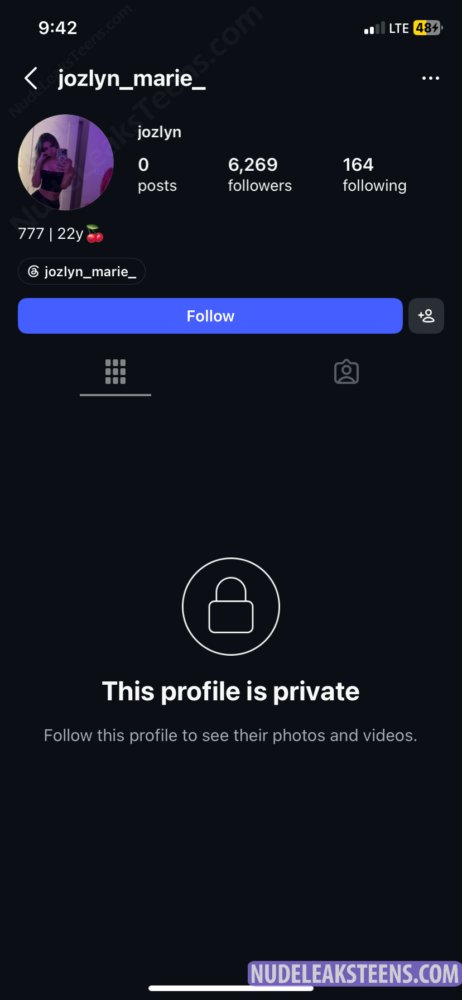The height and width of the screenshot is (1000, 462).
Task: Switch to the tagged photos tab
Action: [346, 372]
